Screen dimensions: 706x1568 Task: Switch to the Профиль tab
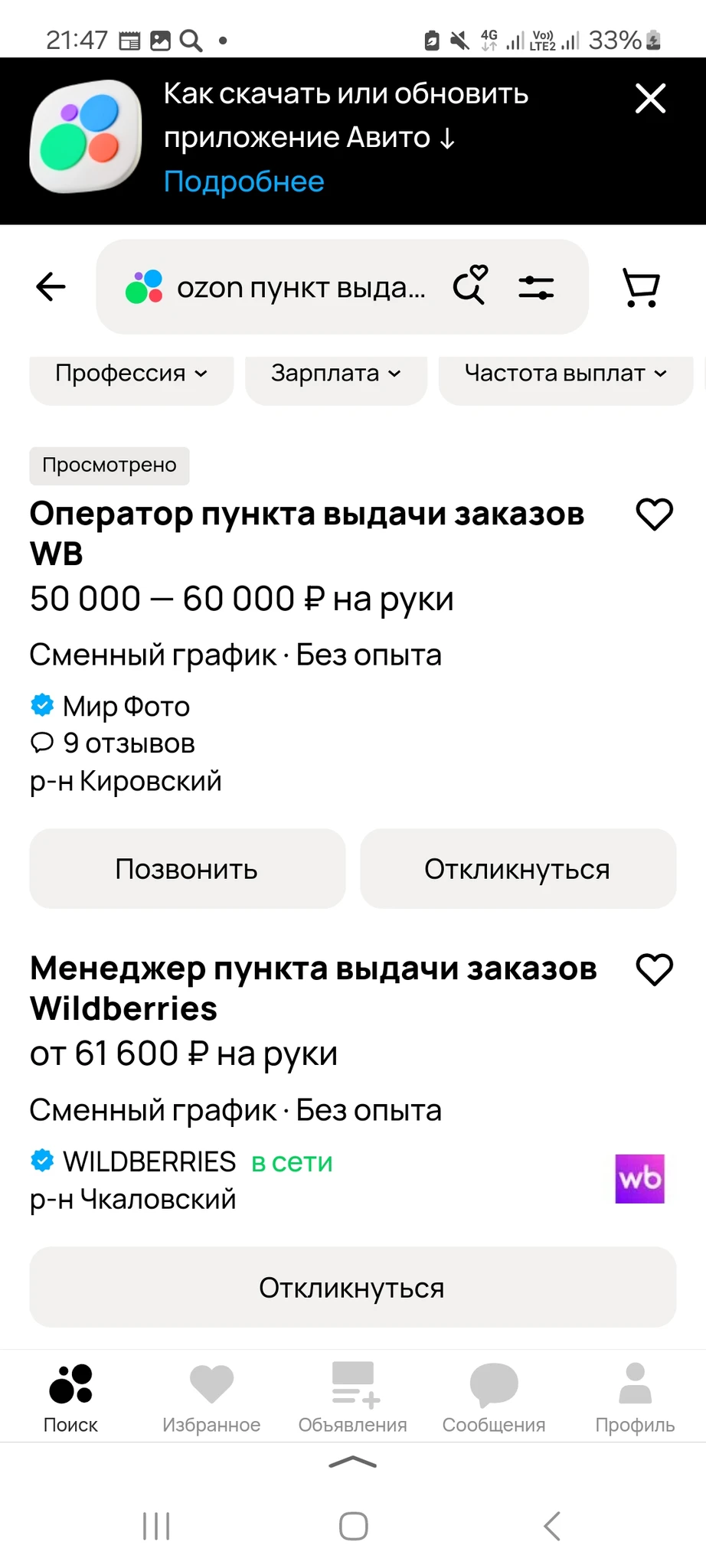pyautogui.click(x=635, y=1397)
